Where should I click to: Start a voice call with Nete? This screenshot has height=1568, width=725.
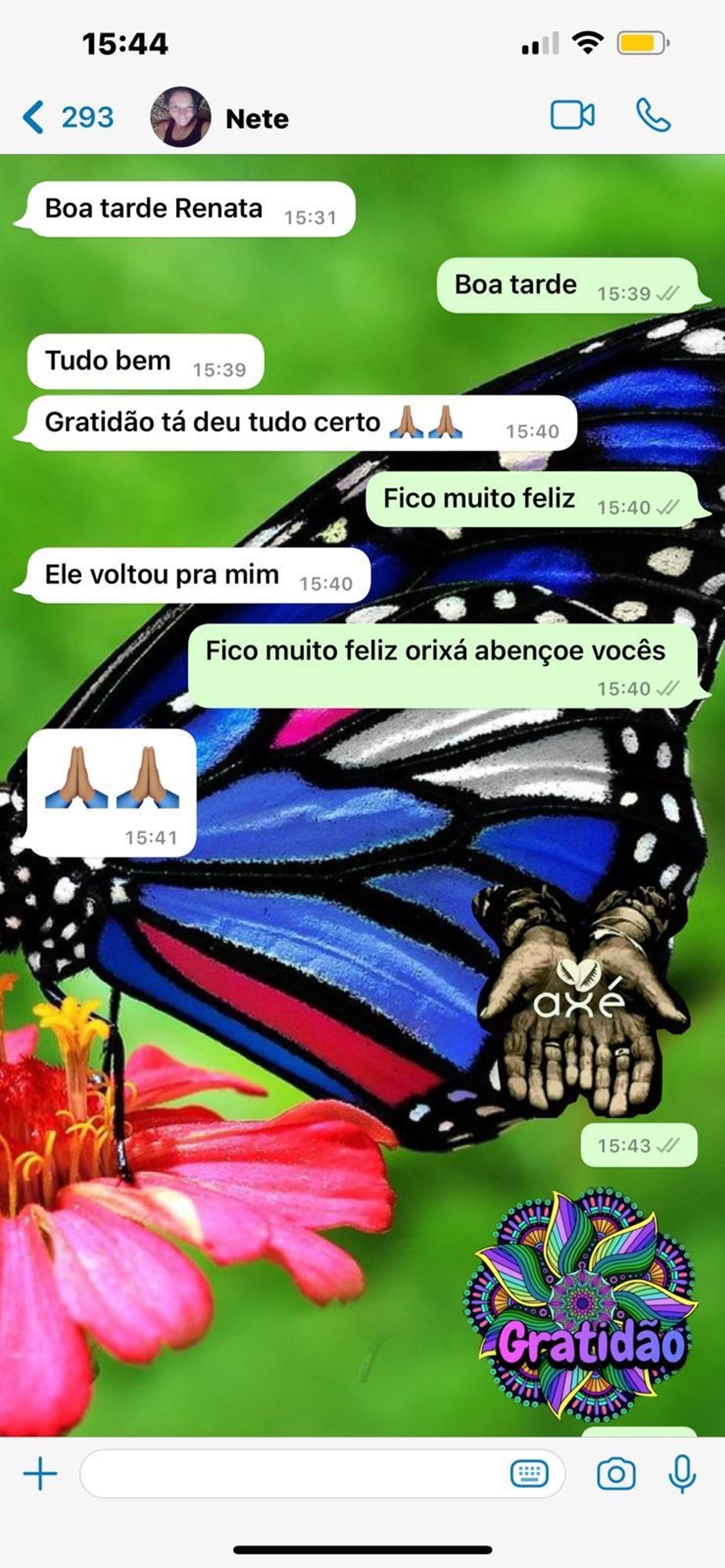pyautogui.click(x=653, y=115)
